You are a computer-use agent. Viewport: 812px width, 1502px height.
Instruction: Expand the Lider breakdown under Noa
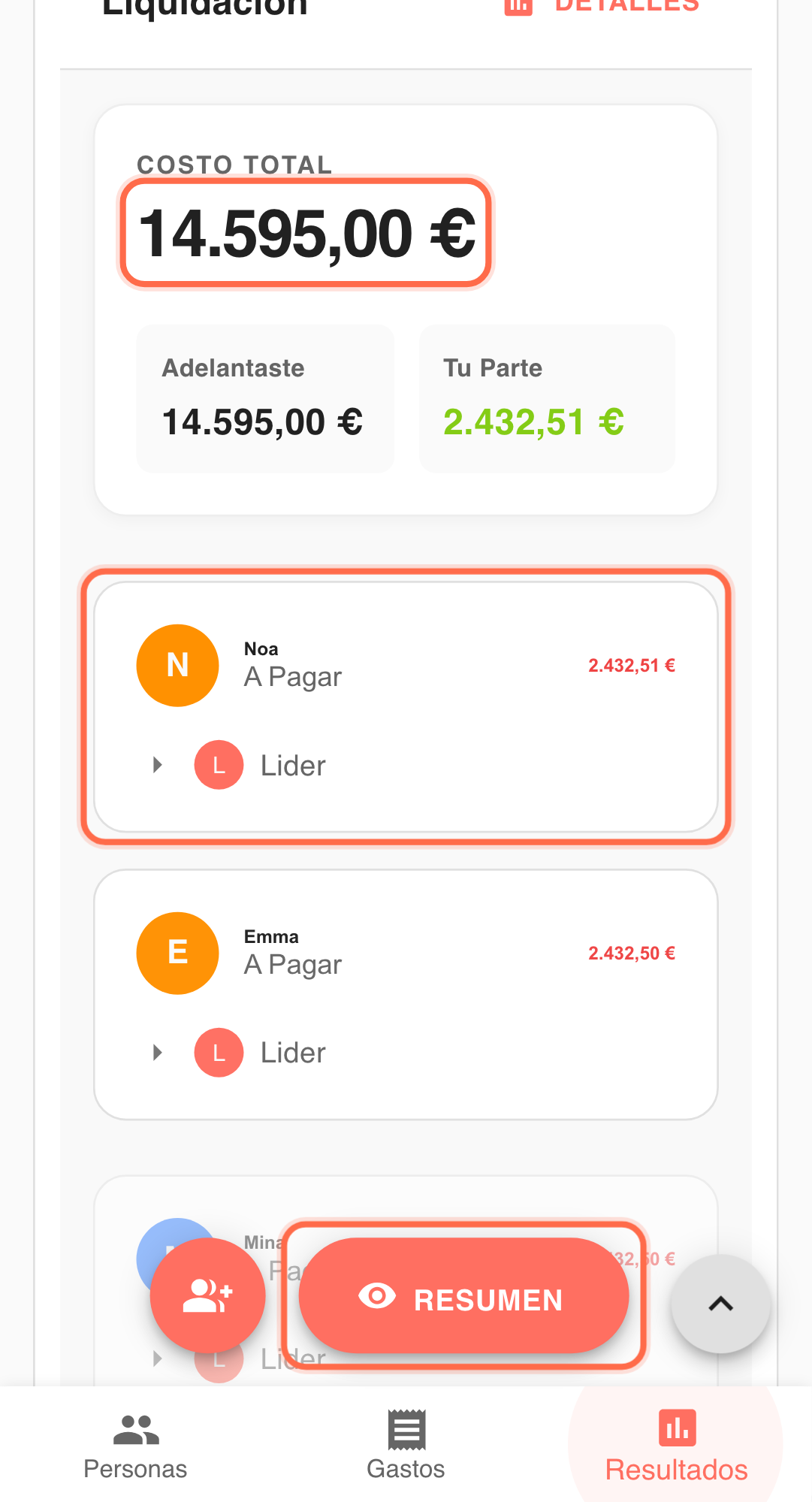[x=157, y=764]
